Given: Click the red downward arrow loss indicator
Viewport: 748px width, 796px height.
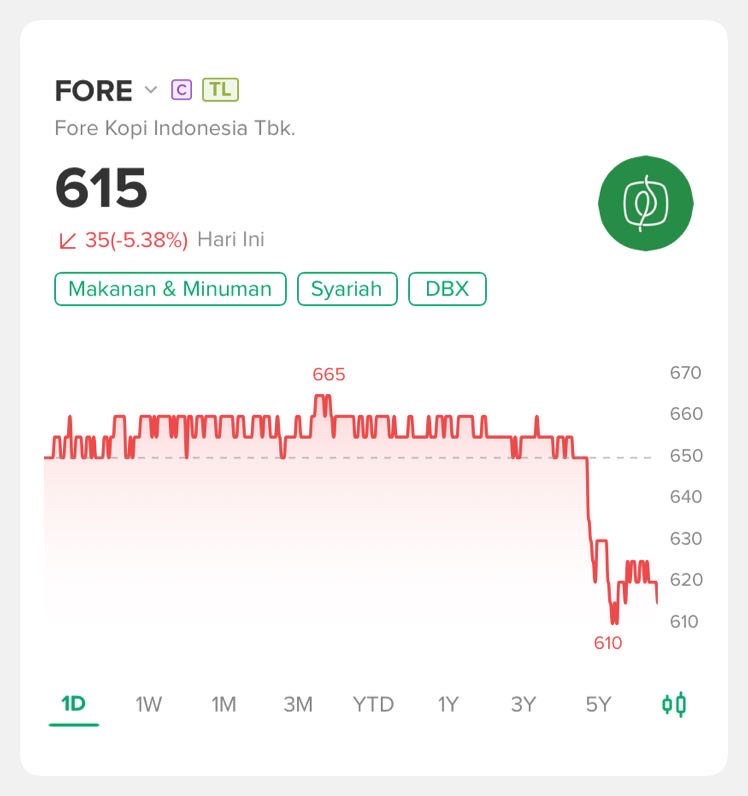Looking at the screenshot, I should (x=65, y=240).
